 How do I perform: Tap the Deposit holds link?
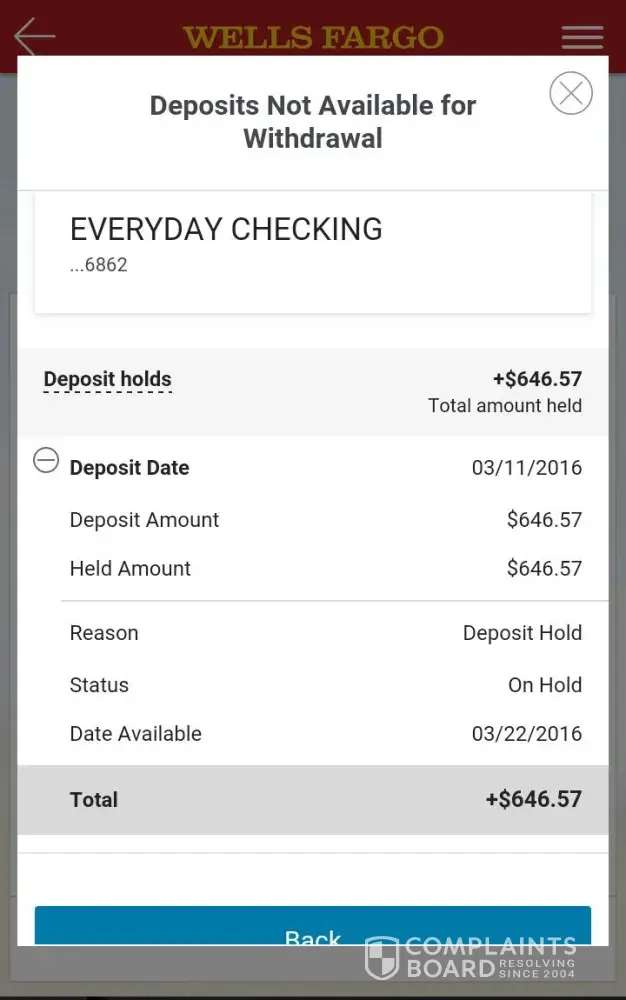108,380
